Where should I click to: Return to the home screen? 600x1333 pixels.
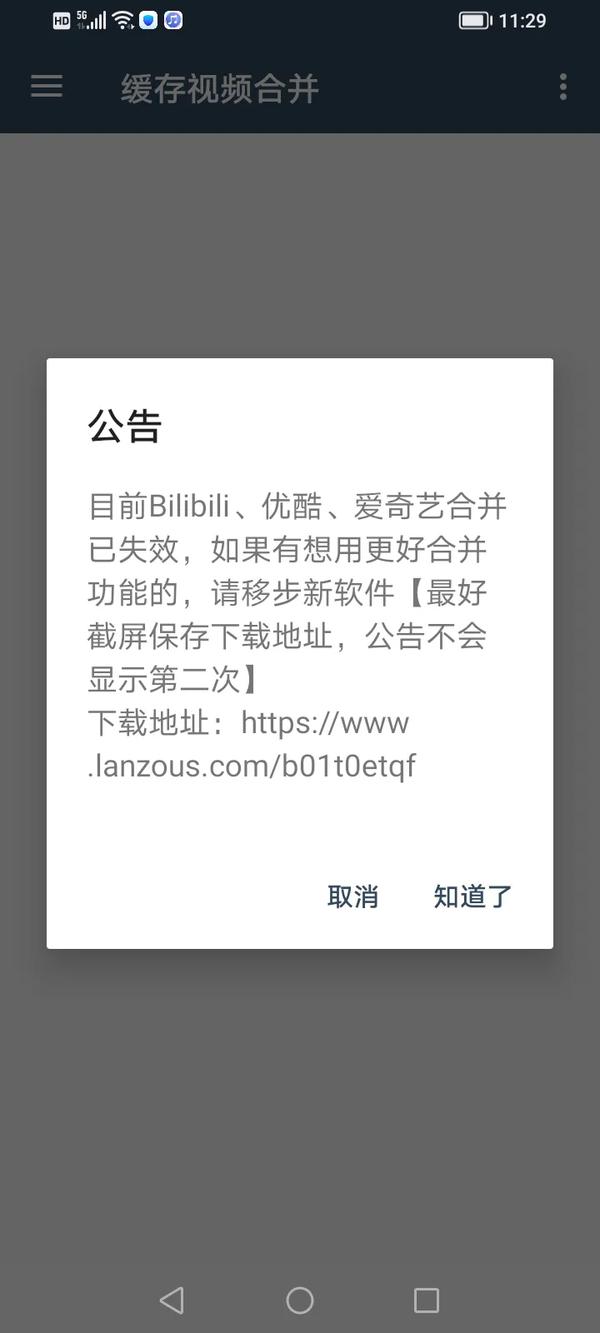[300, 1299]
